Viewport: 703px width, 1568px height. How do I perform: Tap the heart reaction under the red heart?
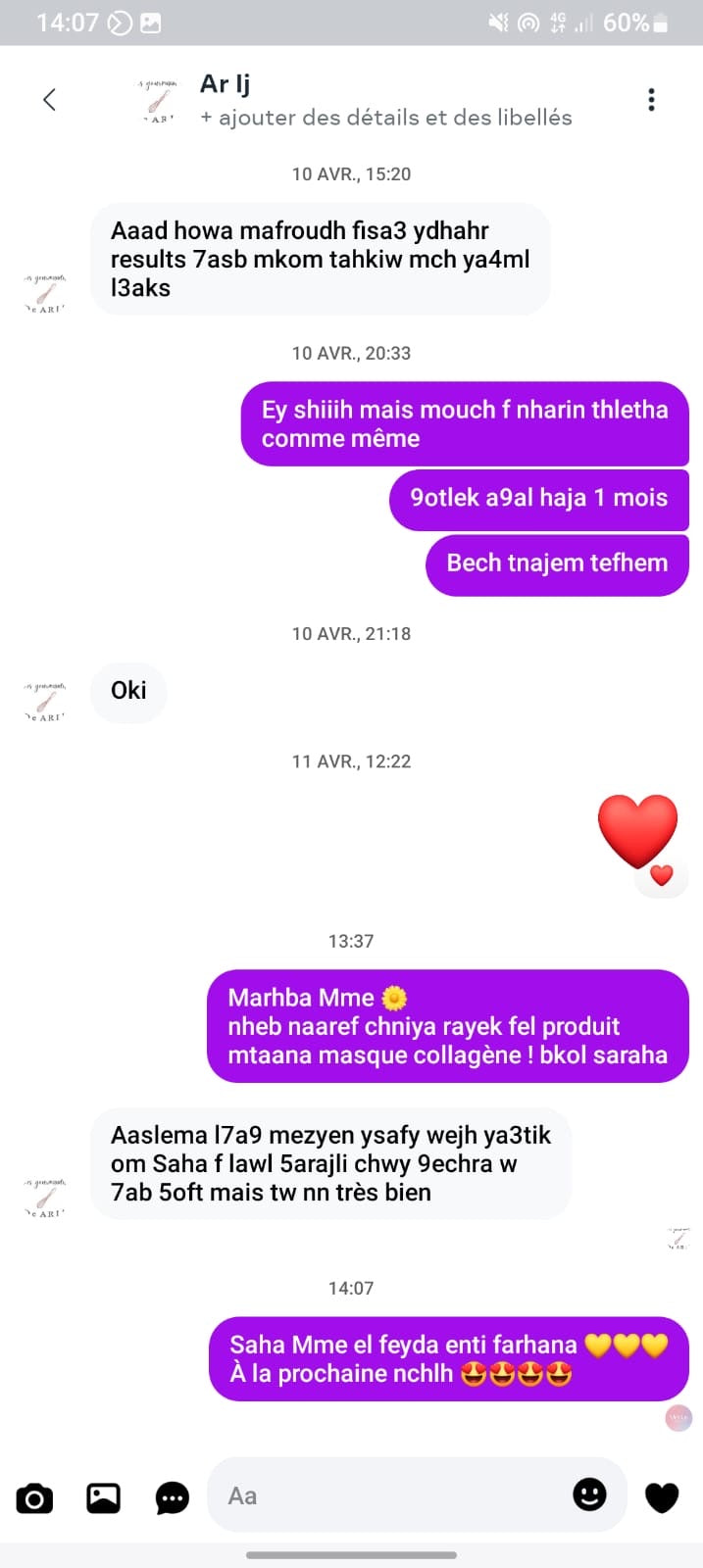(662, 875)
